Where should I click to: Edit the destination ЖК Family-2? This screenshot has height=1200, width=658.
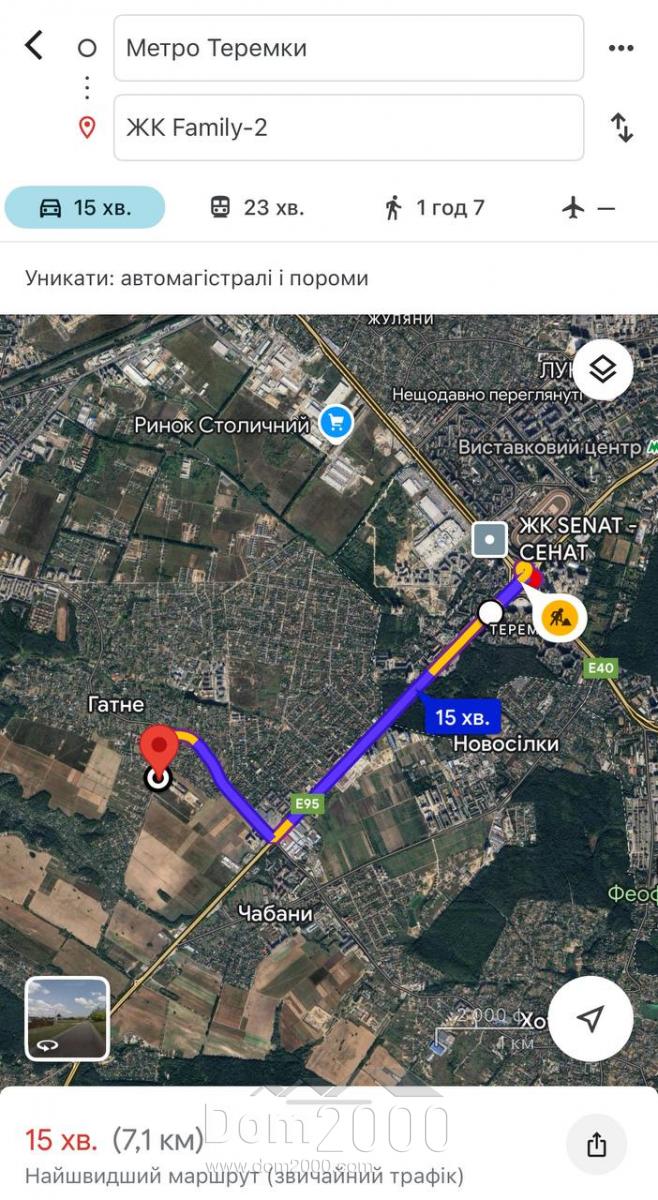tap(348, 127)
